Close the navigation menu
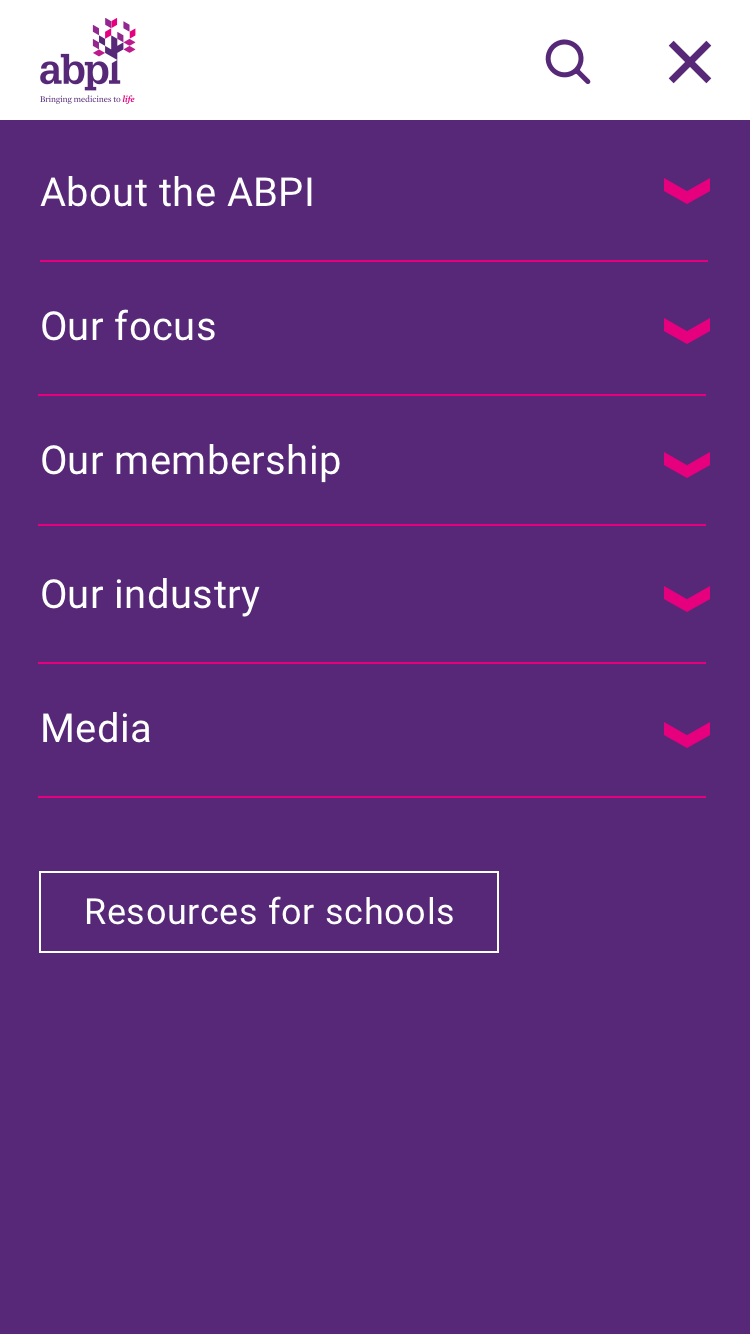 click(690, 62)
